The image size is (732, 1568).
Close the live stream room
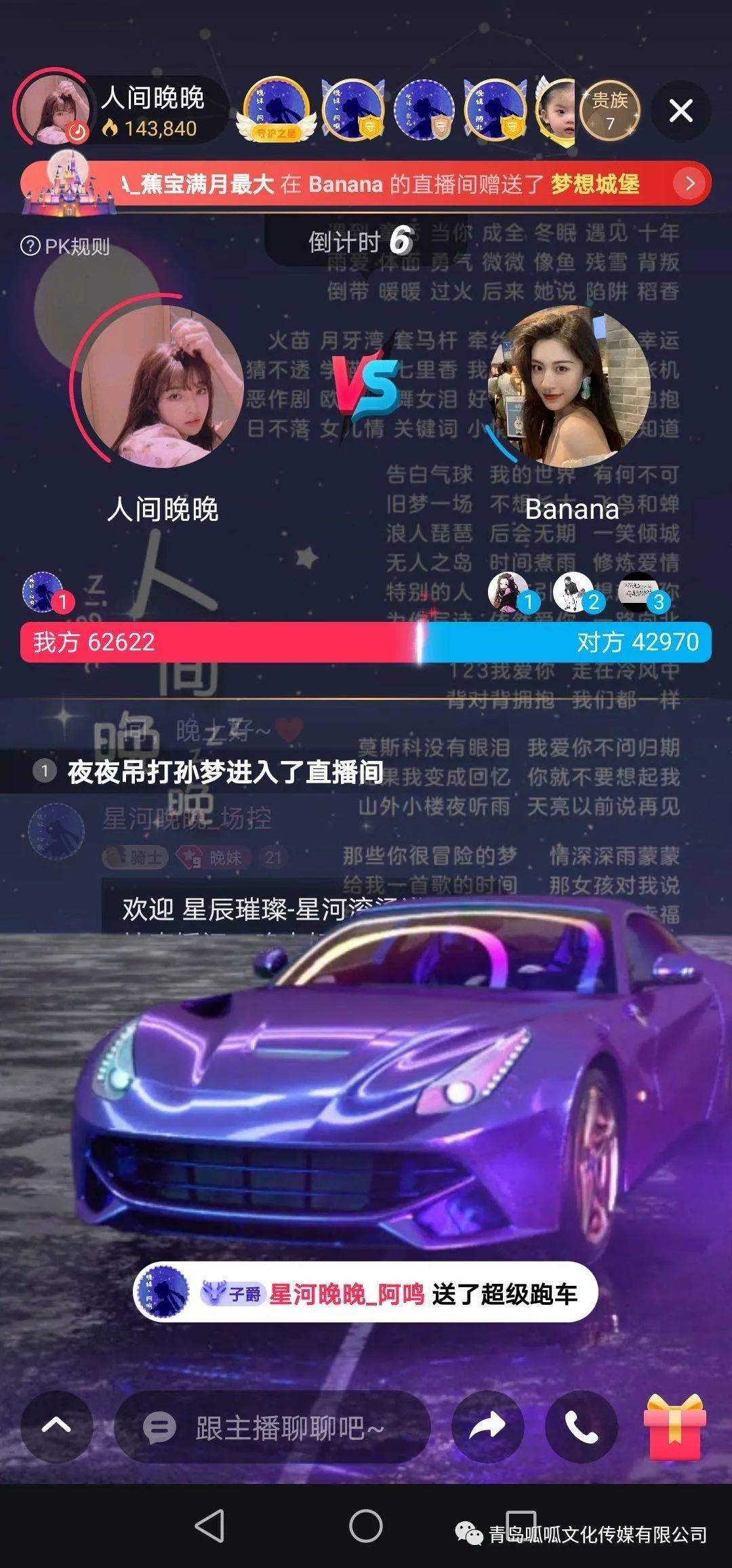point(680,111)
